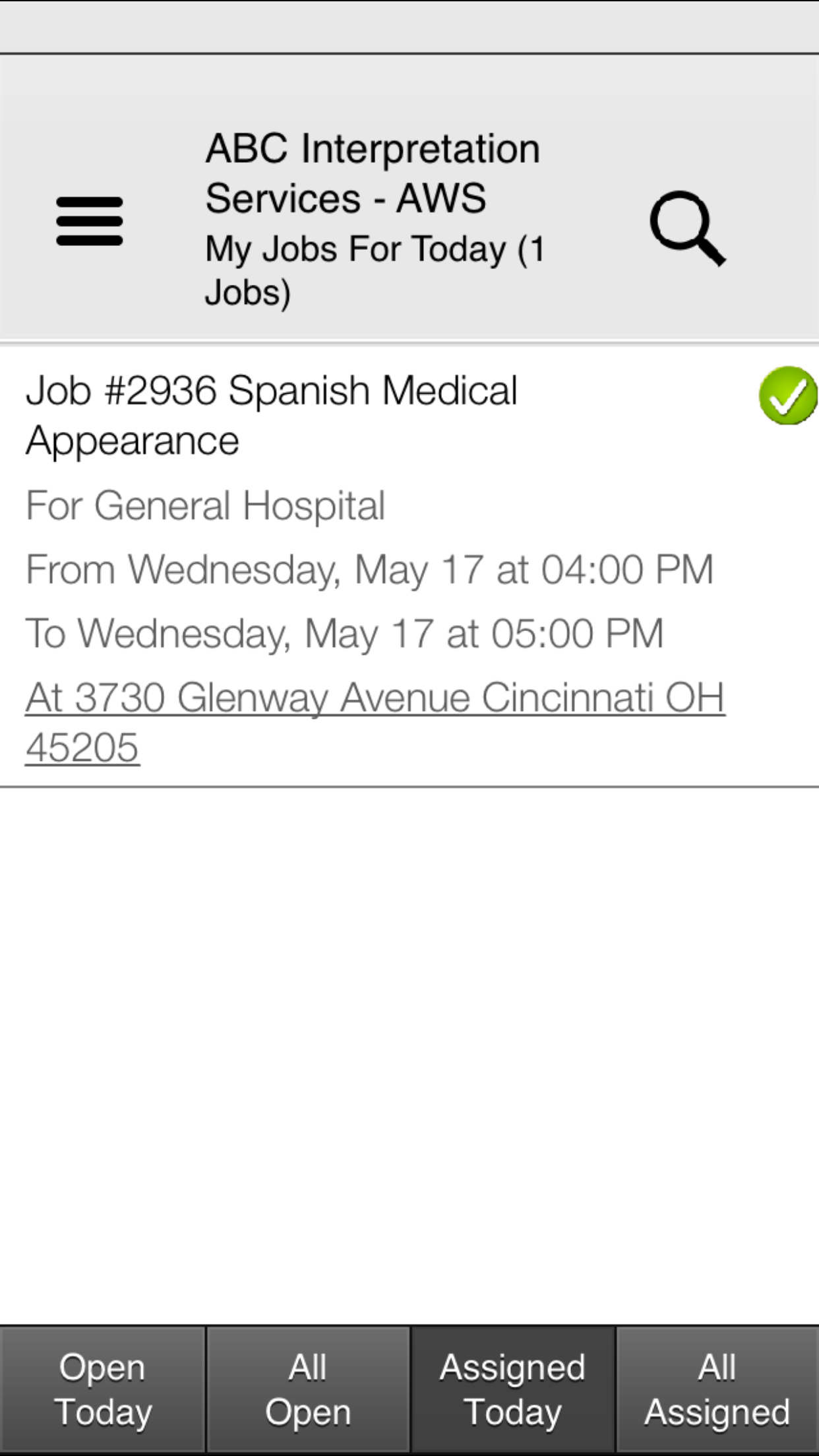Tap the search magnifier icon
This screenshot has width=819, height=1456.
pyautogui.click(x=687, y=228)
